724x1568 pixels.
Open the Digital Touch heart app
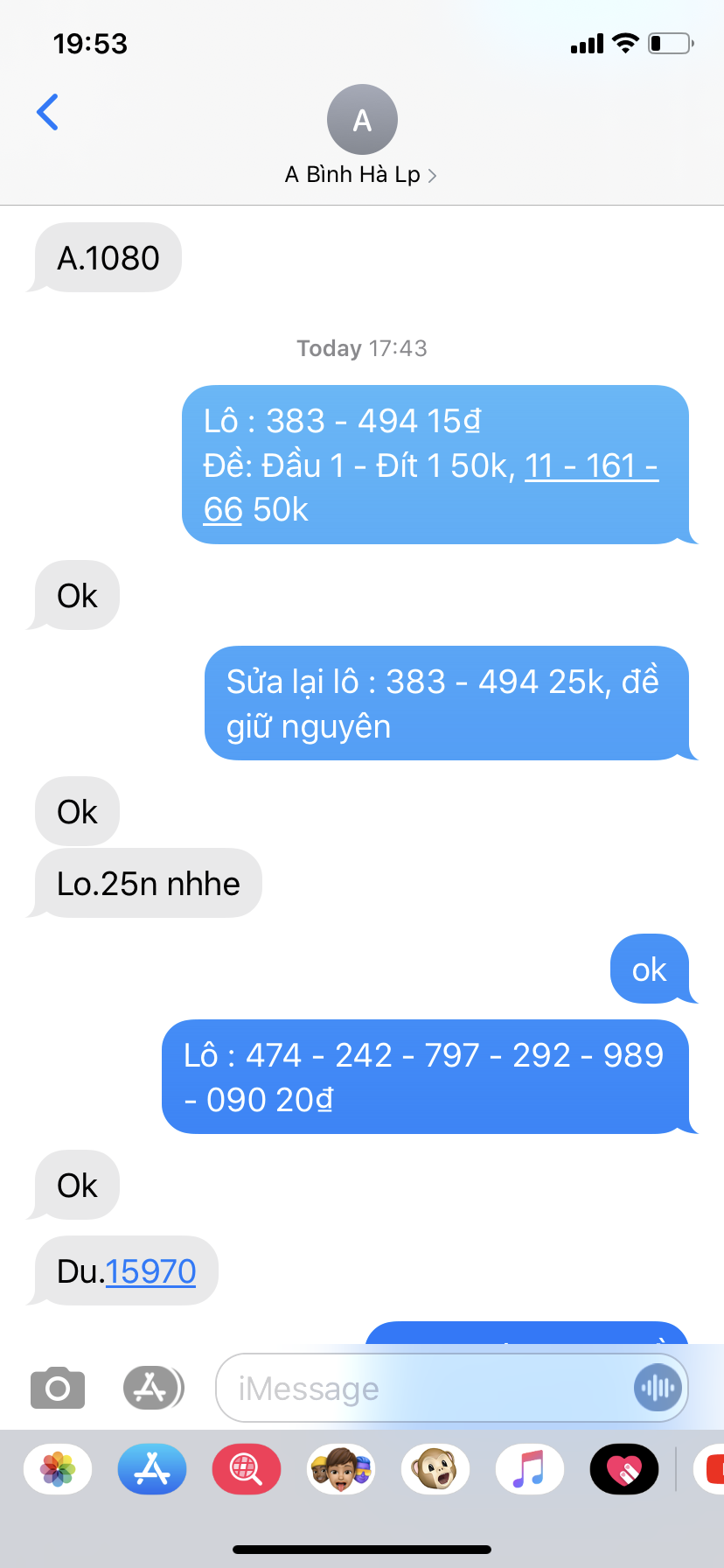624,1469
